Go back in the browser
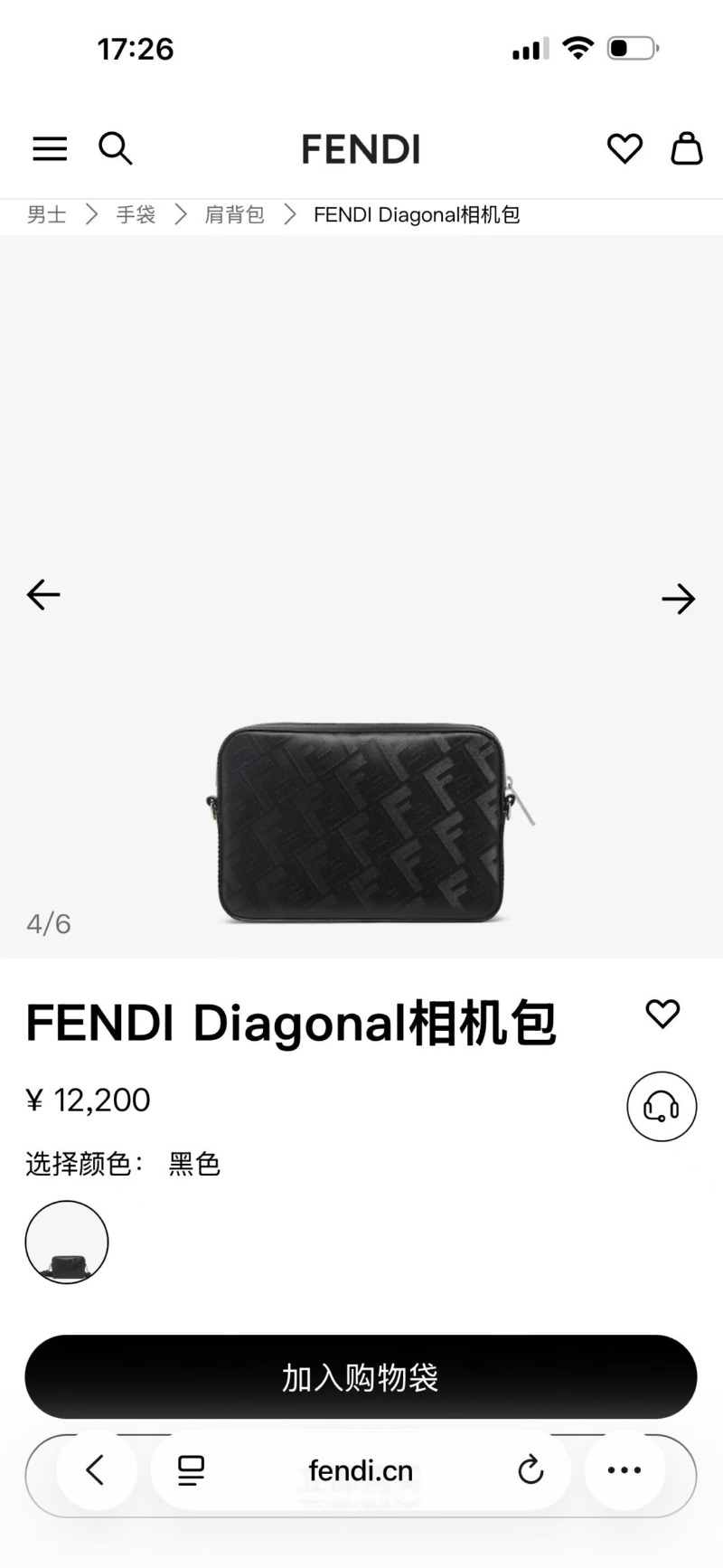 coord(96,1470)
